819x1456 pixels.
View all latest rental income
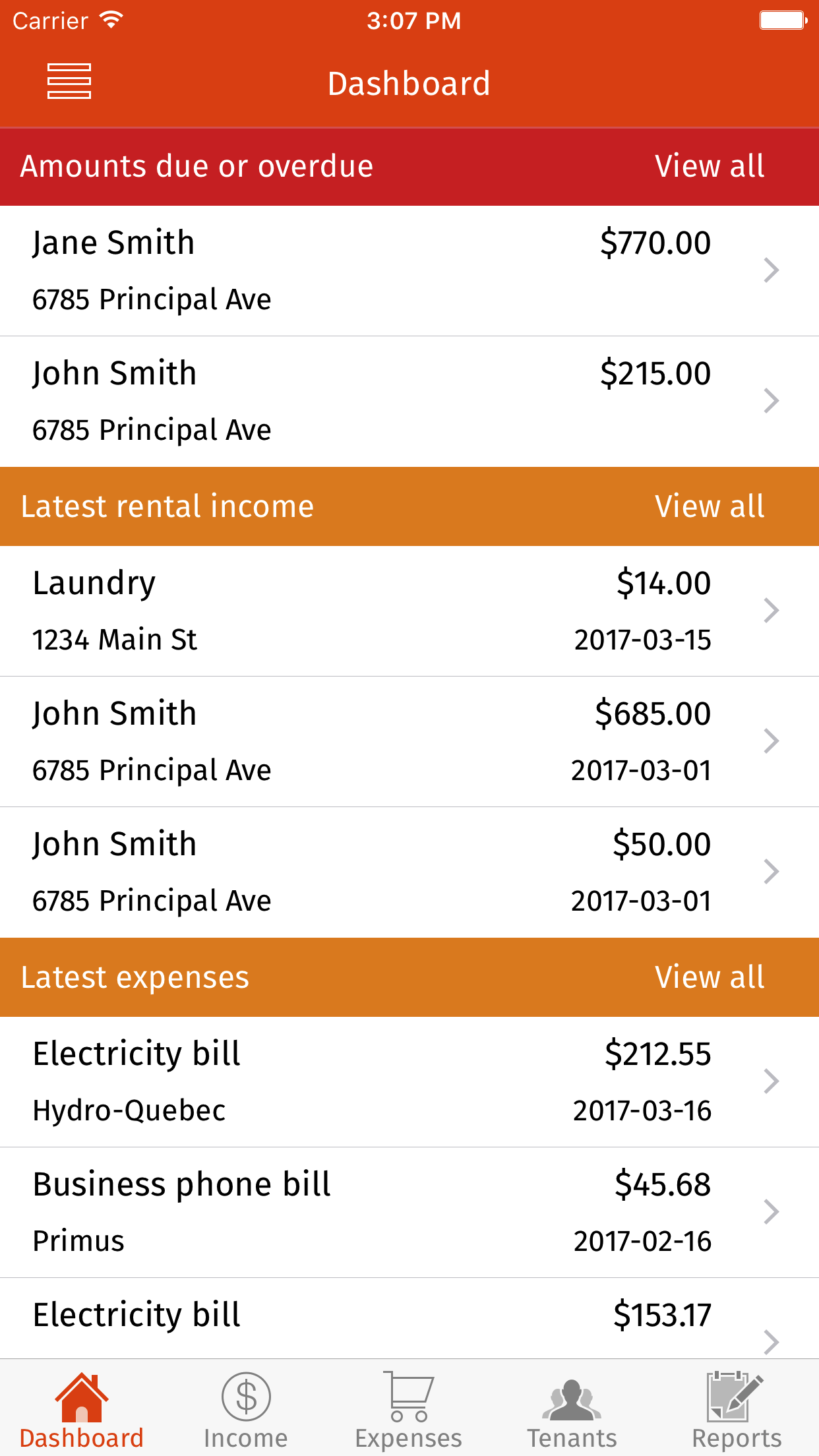pyautogui.click(x=709, y=506)
